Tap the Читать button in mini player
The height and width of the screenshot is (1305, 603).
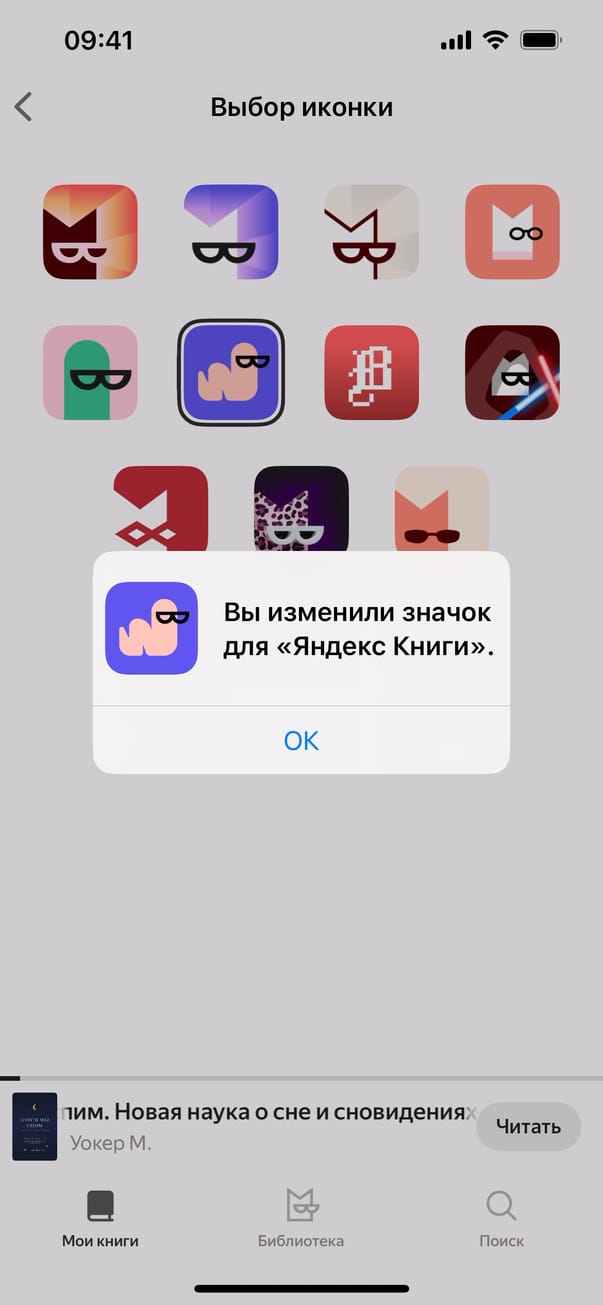tap(528, 1127)
